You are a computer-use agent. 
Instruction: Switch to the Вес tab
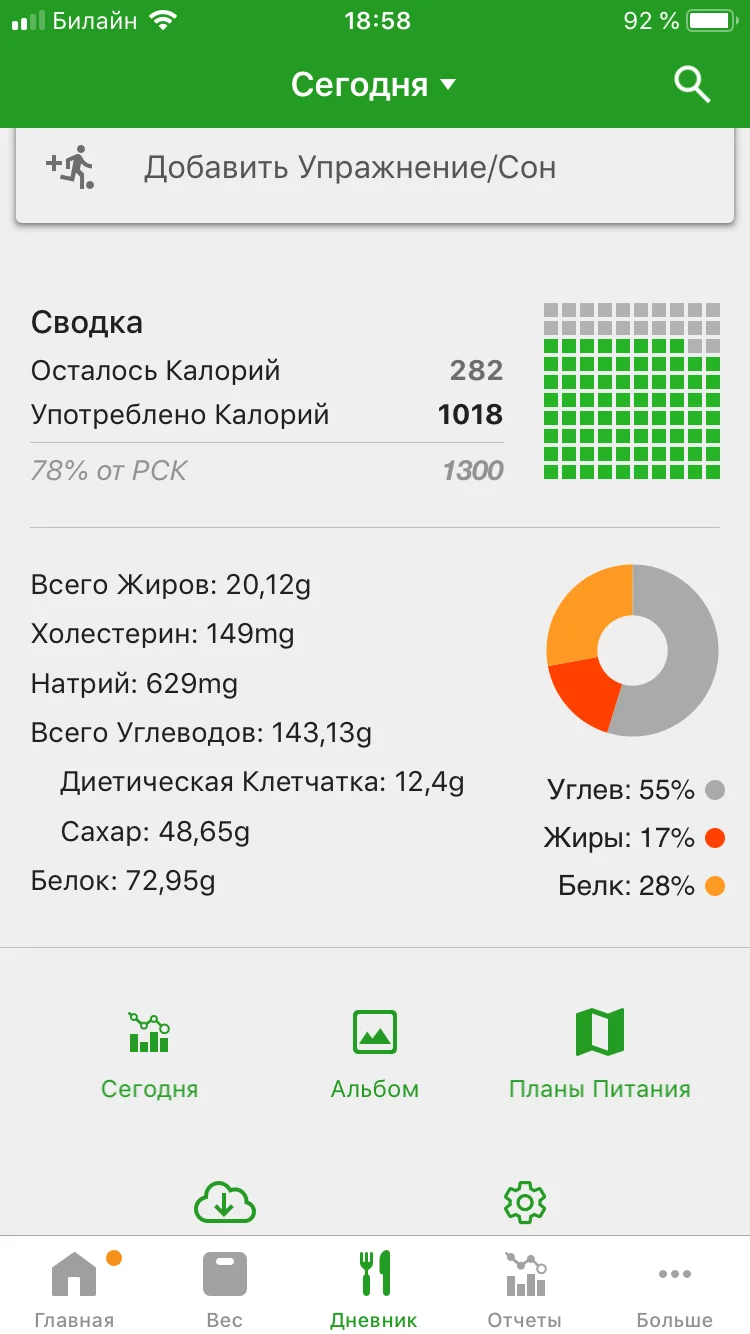coord(225,1288)
